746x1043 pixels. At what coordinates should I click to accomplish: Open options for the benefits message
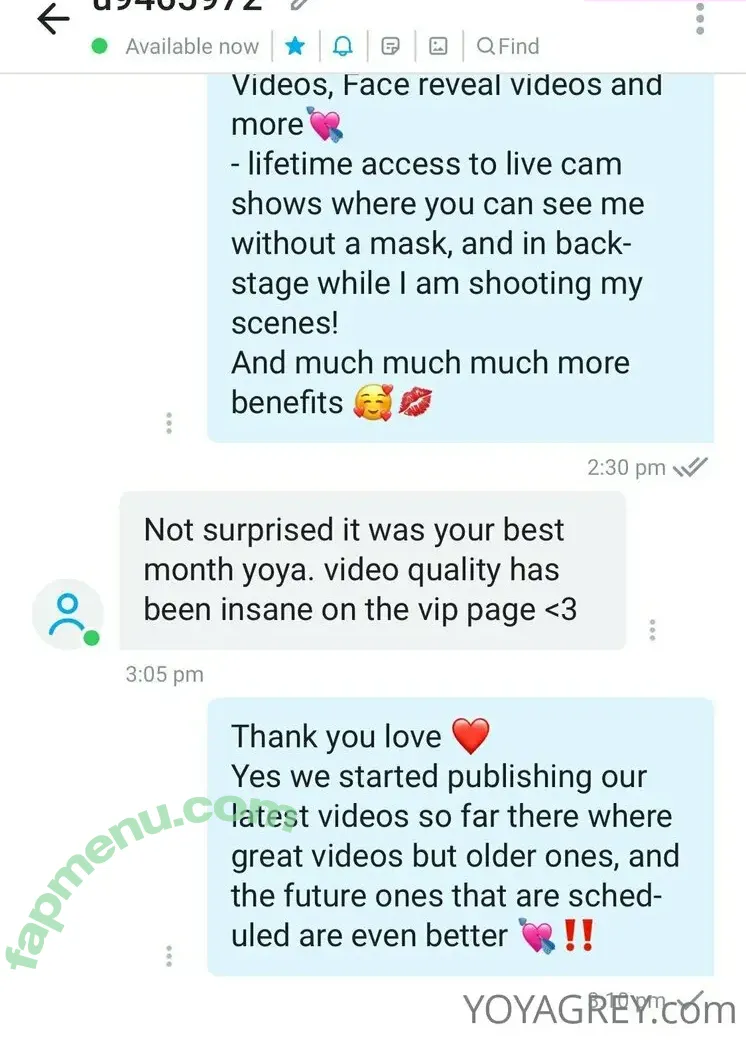coord(169,423)
